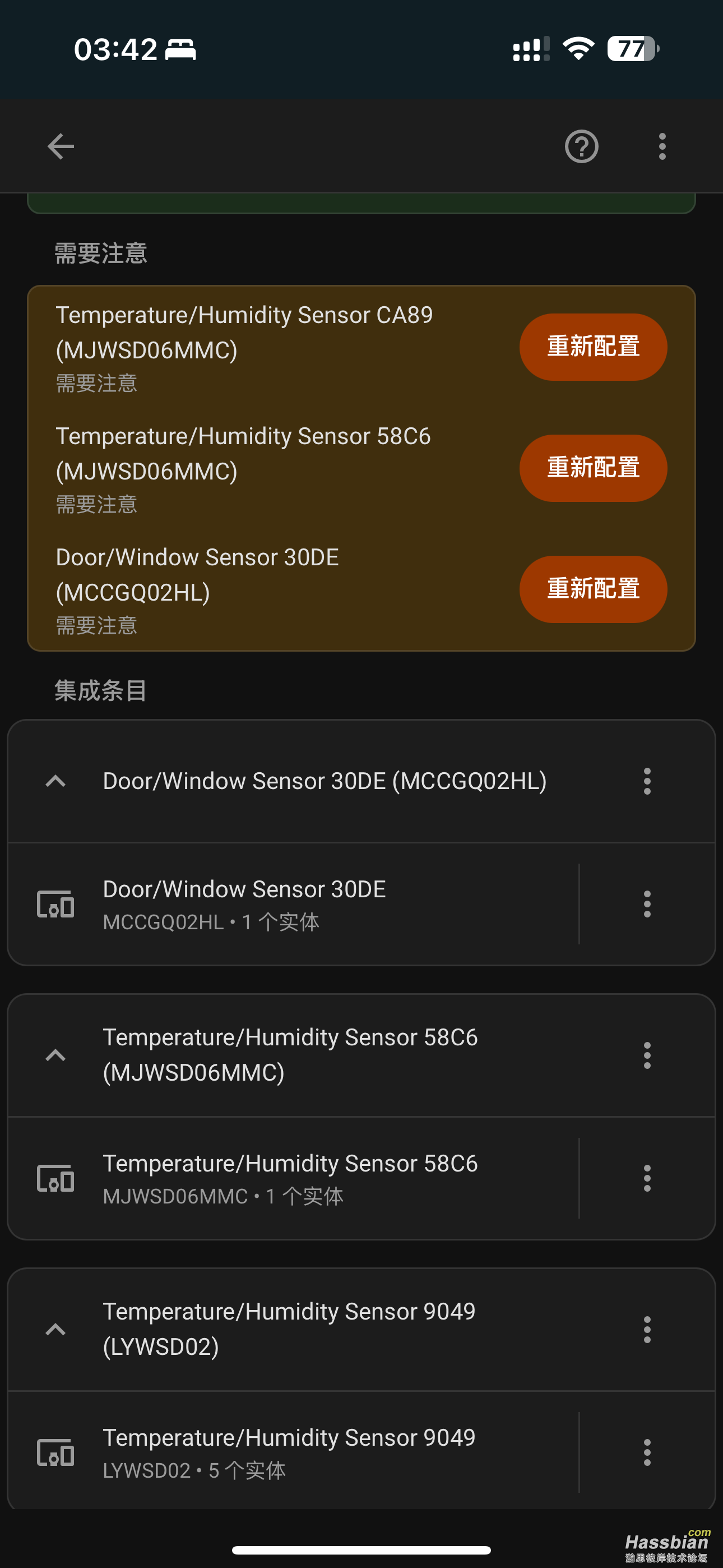The image size is (723, 1568).
Task: Open more options for Door/Window Sensor 30DE device
Action: tap(647, 904)
